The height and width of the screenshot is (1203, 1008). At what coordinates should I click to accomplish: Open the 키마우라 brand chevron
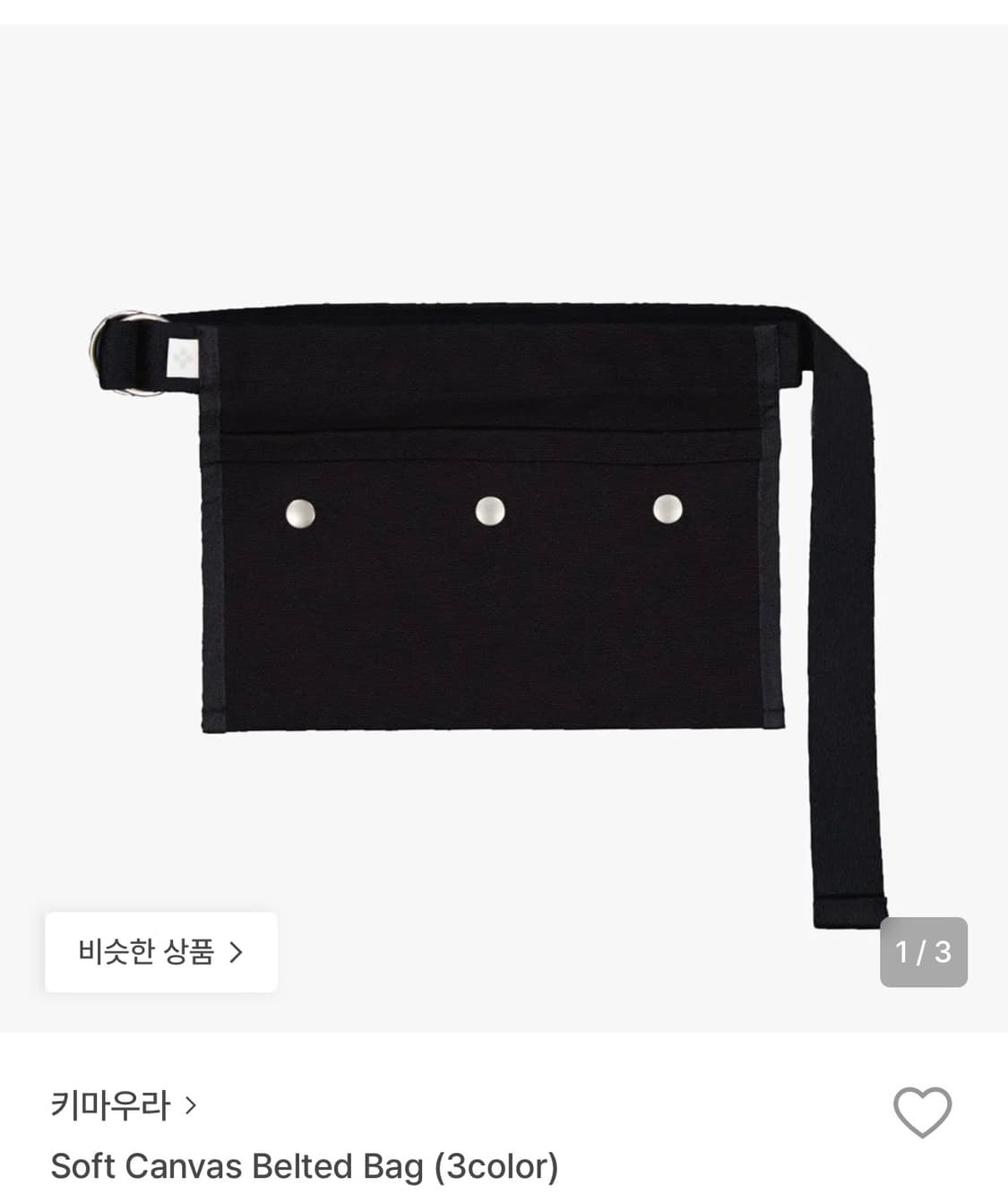pyautogui.click(x=190, y=1107)
